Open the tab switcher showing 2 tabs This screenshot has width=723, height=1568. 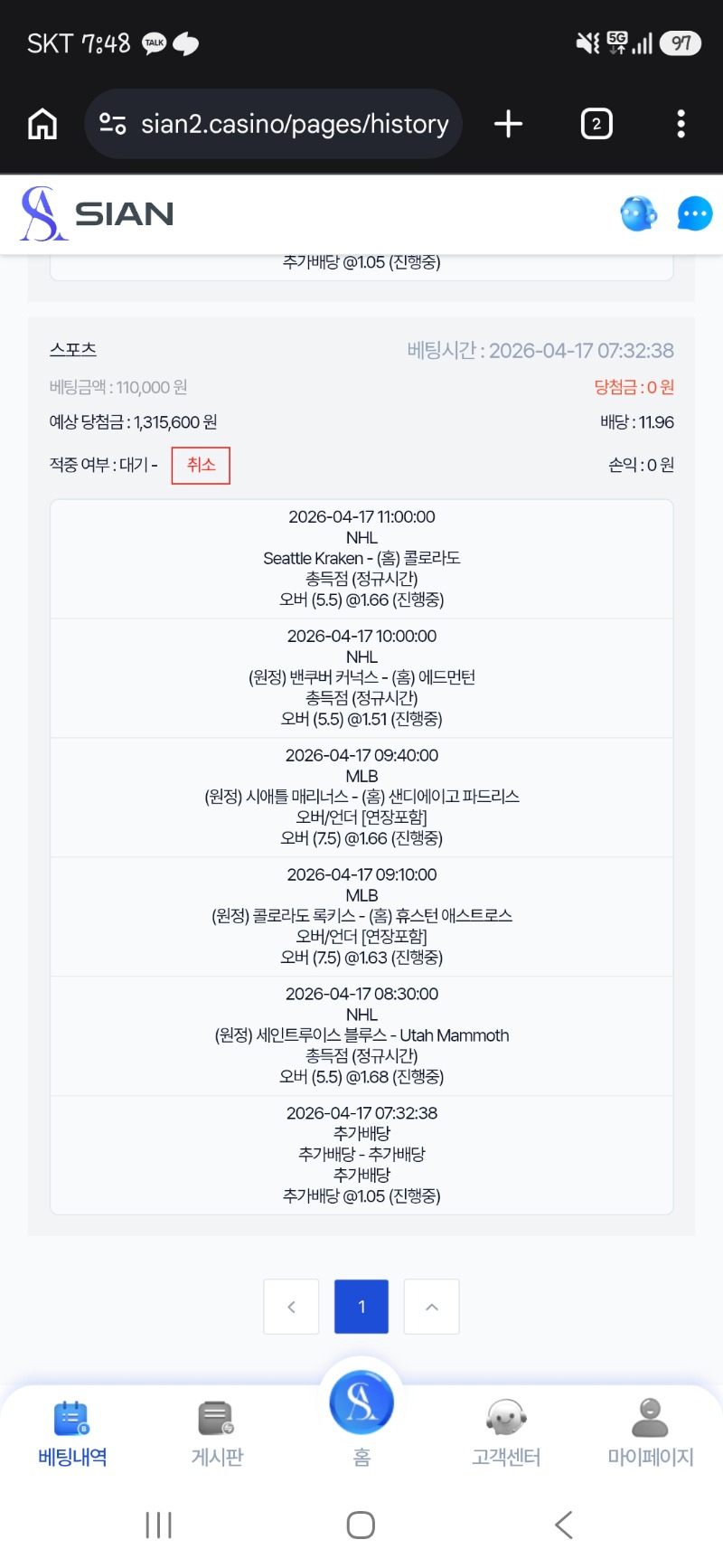pyautogui.click(x=596, y=124)
